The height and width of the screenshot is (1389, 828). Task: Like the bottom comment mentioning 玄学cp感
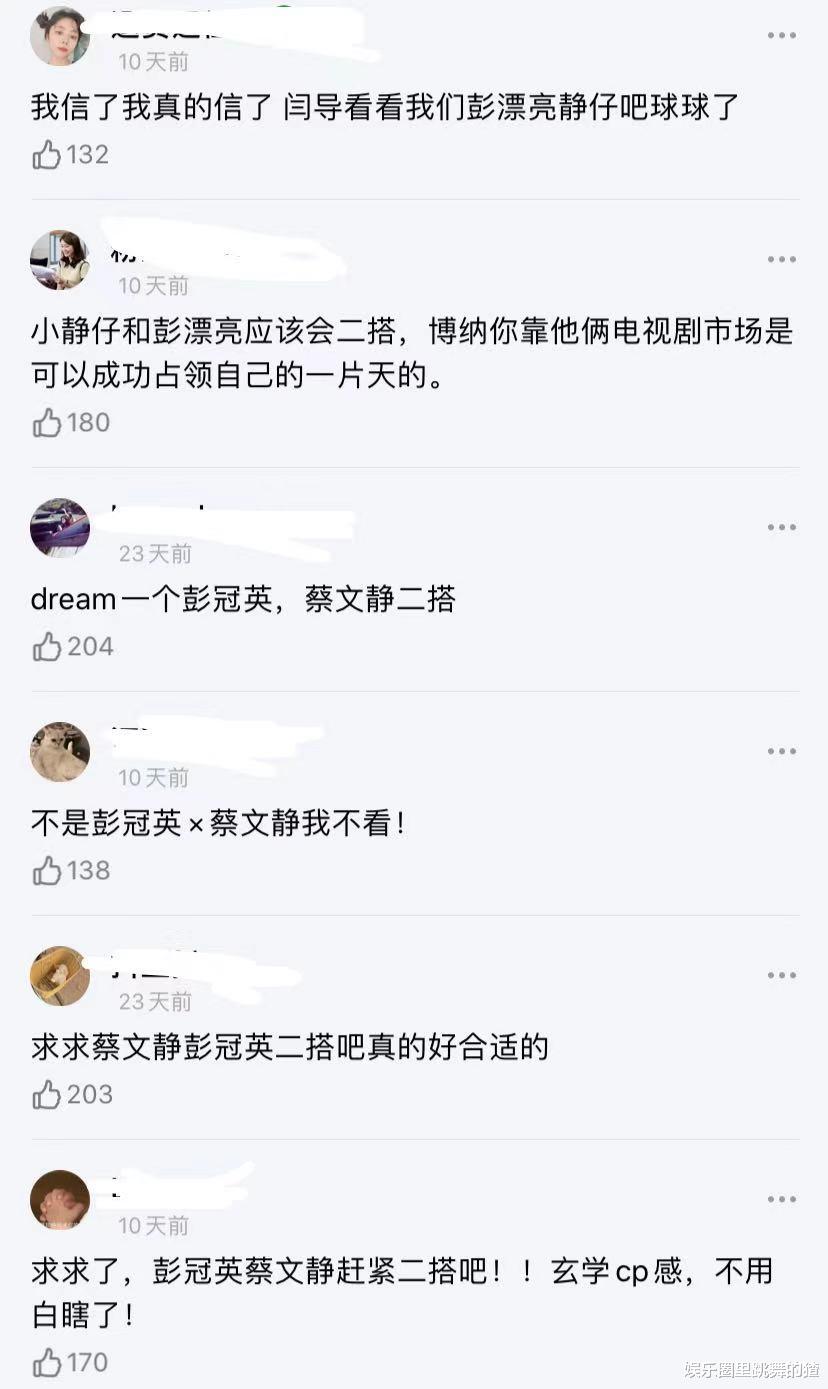coord(47,1361)
